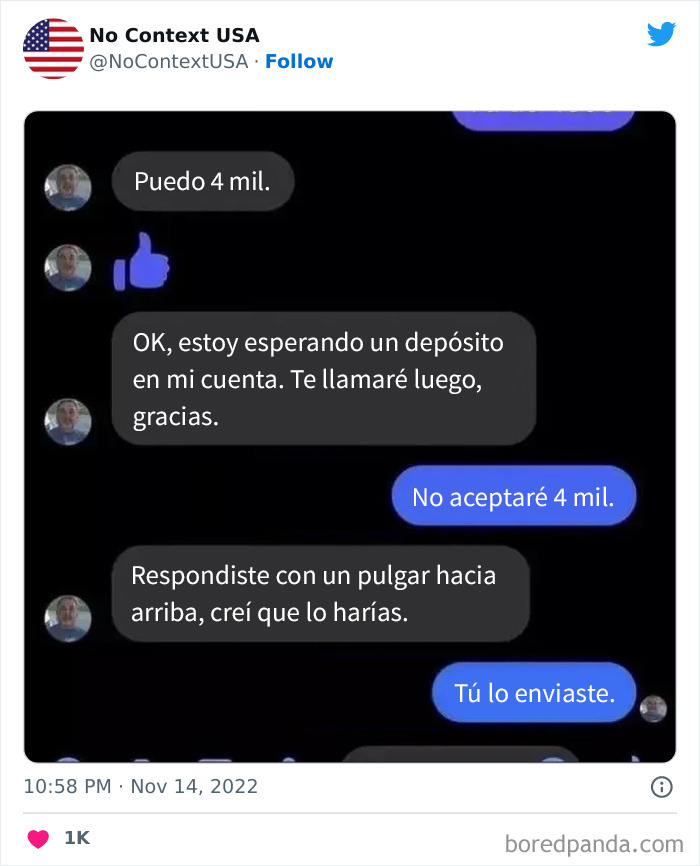The width and height of the screenshot is (700, 866).
Task: Open the Twitter bird icon
Action: pos(661,34)
